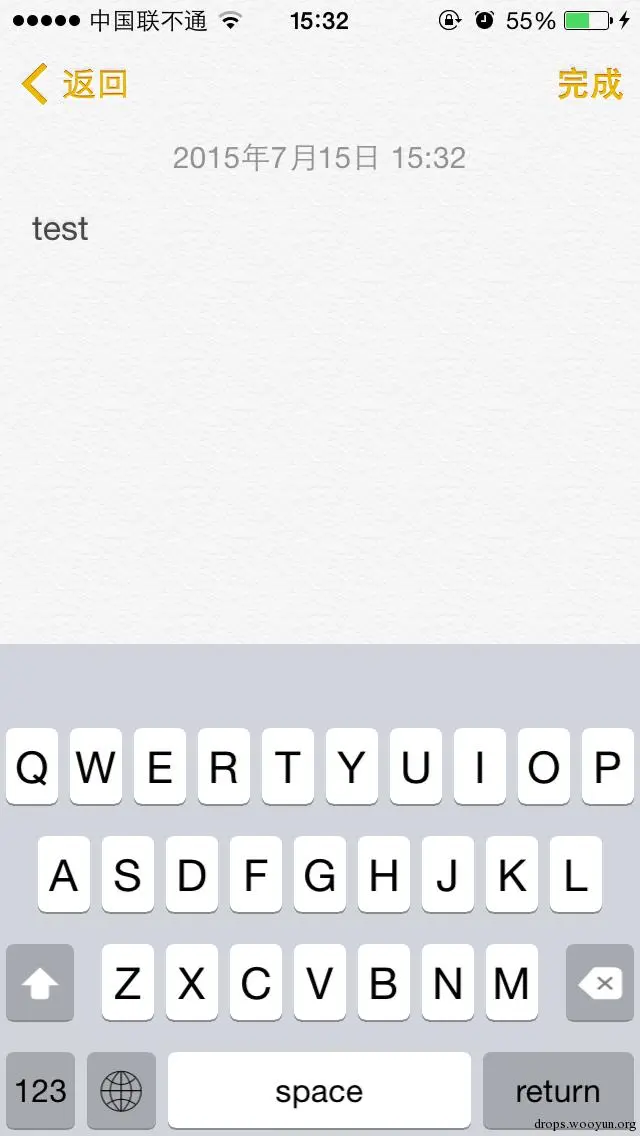Screen dimensions: 640x1136
Task: Switch to the 123 numeric keyboard
Action: [40, 1090]
